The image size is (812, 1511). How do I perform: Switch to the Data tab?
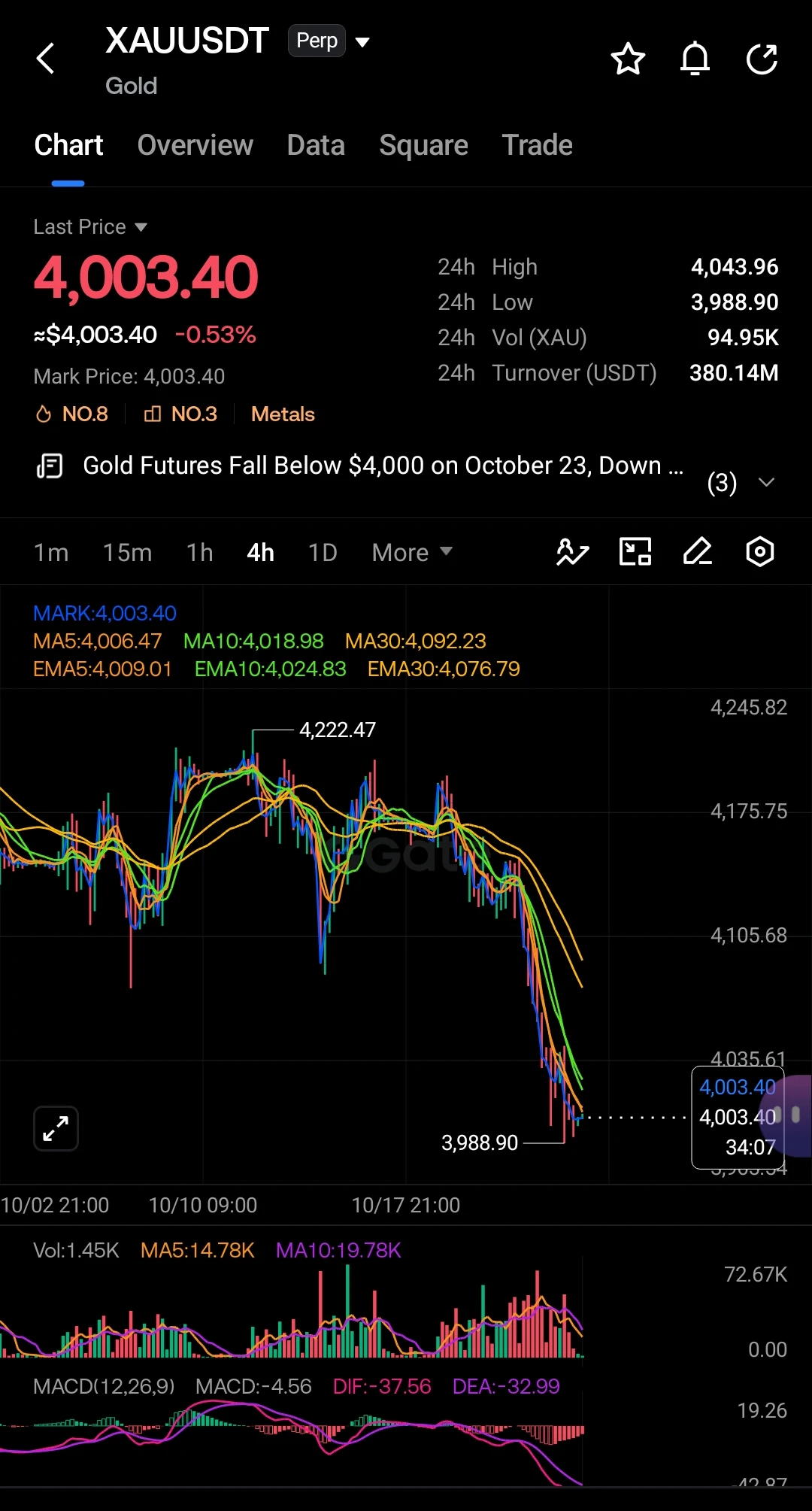(316, 145)
